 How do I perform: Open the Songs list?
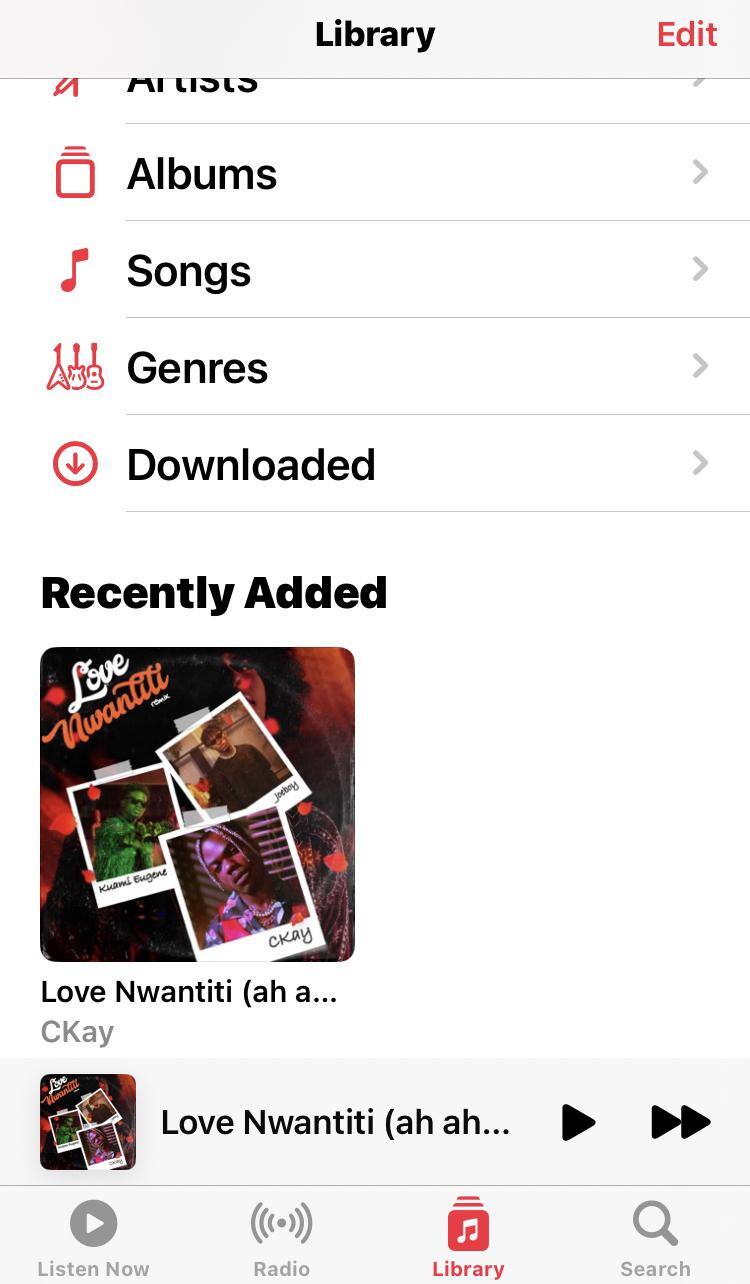tap(400, 271)
